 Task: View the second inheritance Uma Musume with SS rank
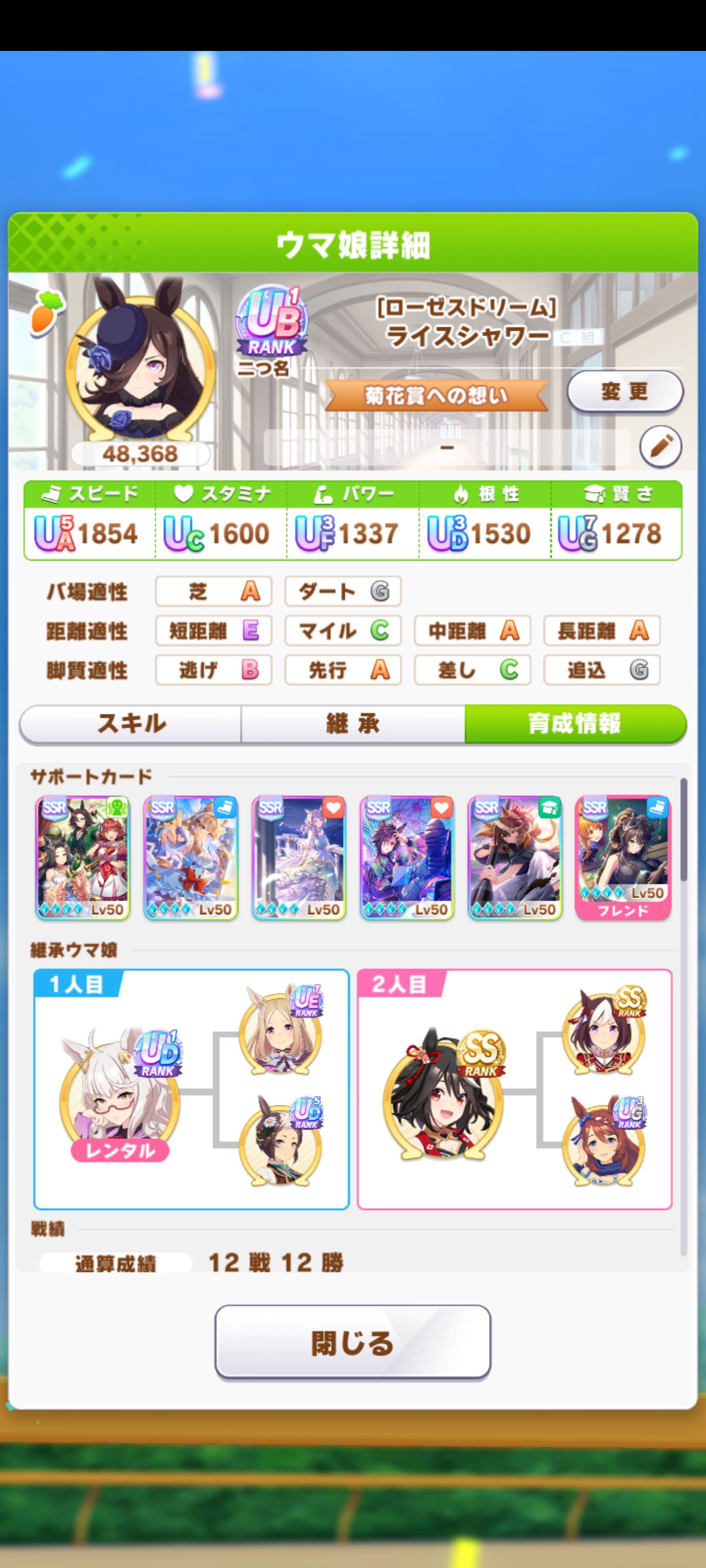coord(445,1093)
